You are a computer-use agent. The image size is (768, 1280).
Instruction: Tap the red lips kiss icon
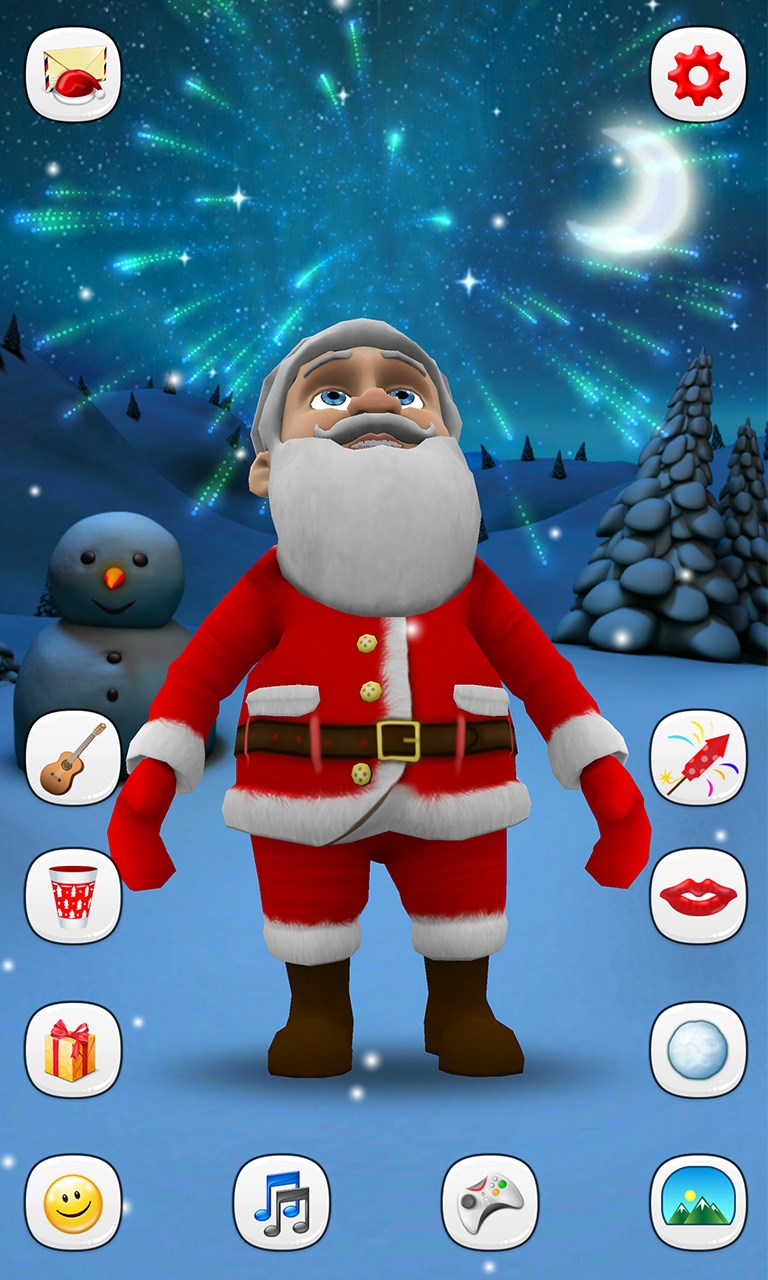[x=698, y=896]
